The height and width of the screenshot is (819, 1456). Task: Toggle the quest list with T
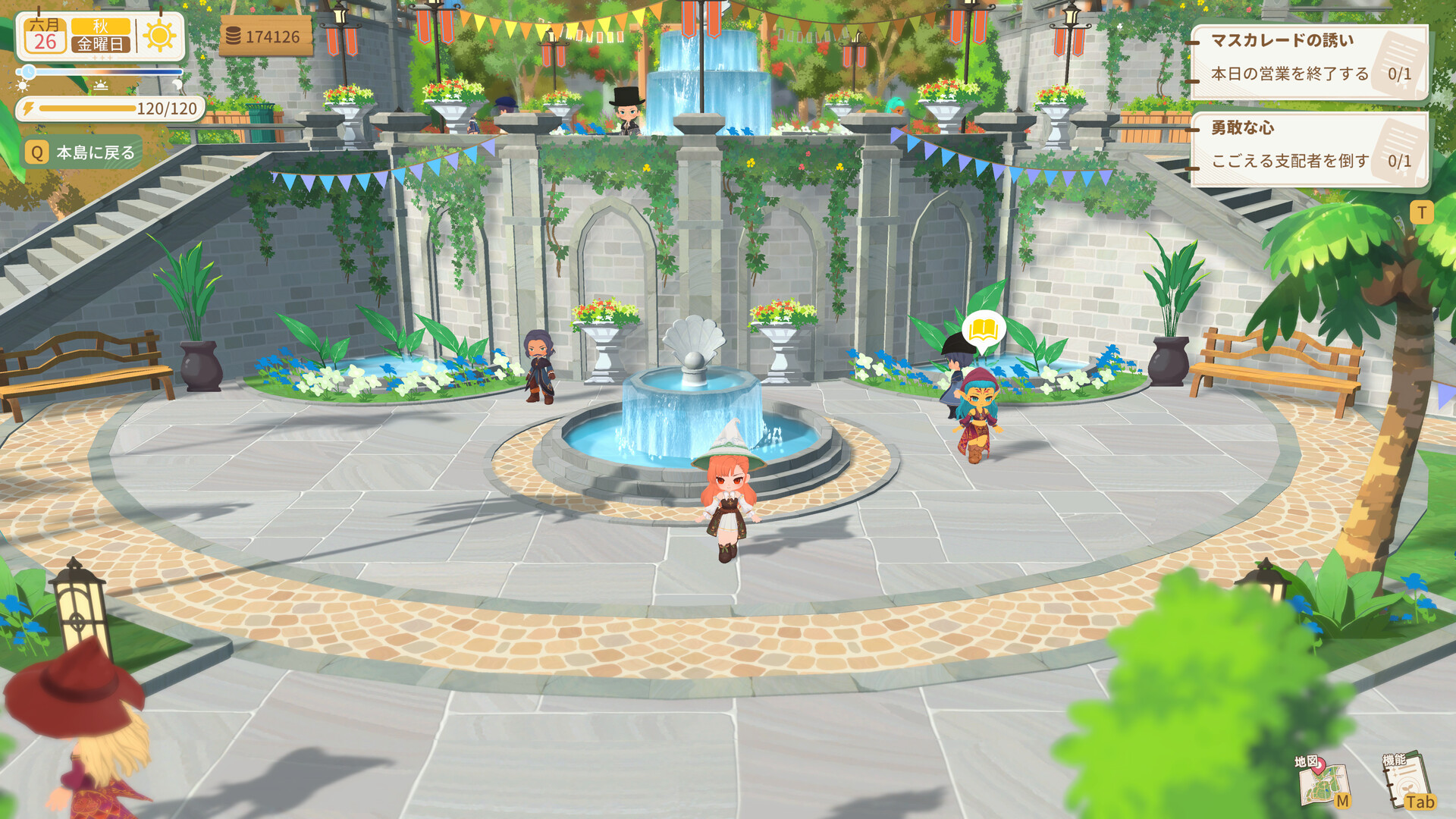[x=1422, y=212]
